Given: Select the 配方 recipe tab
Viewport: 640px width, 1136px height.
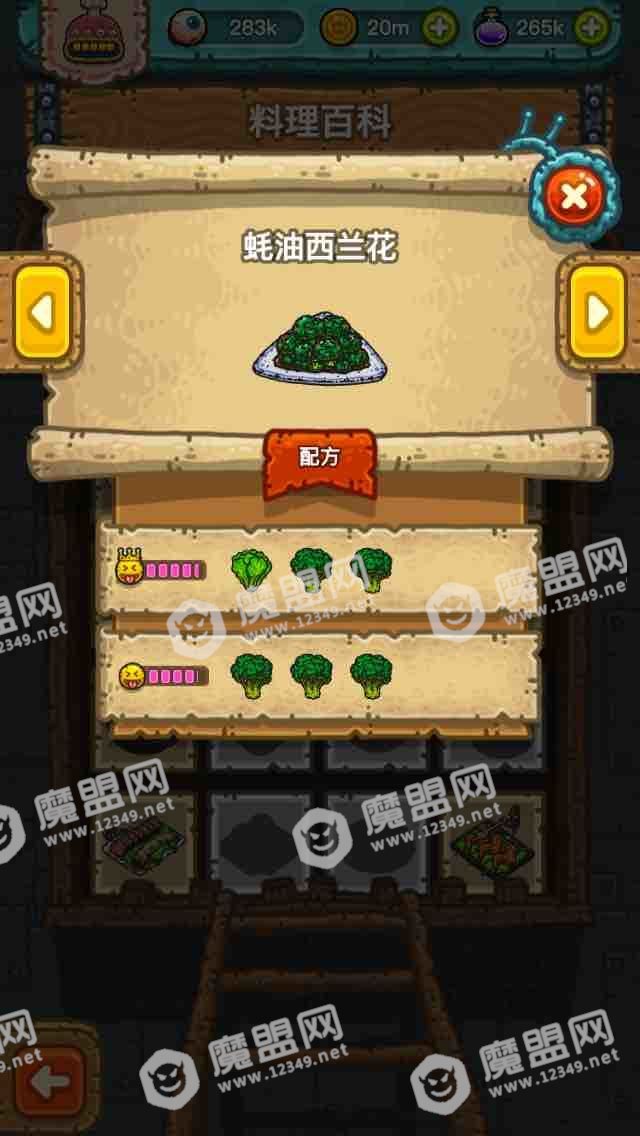Looking at the screenshot, I should (x=320, y=459).
